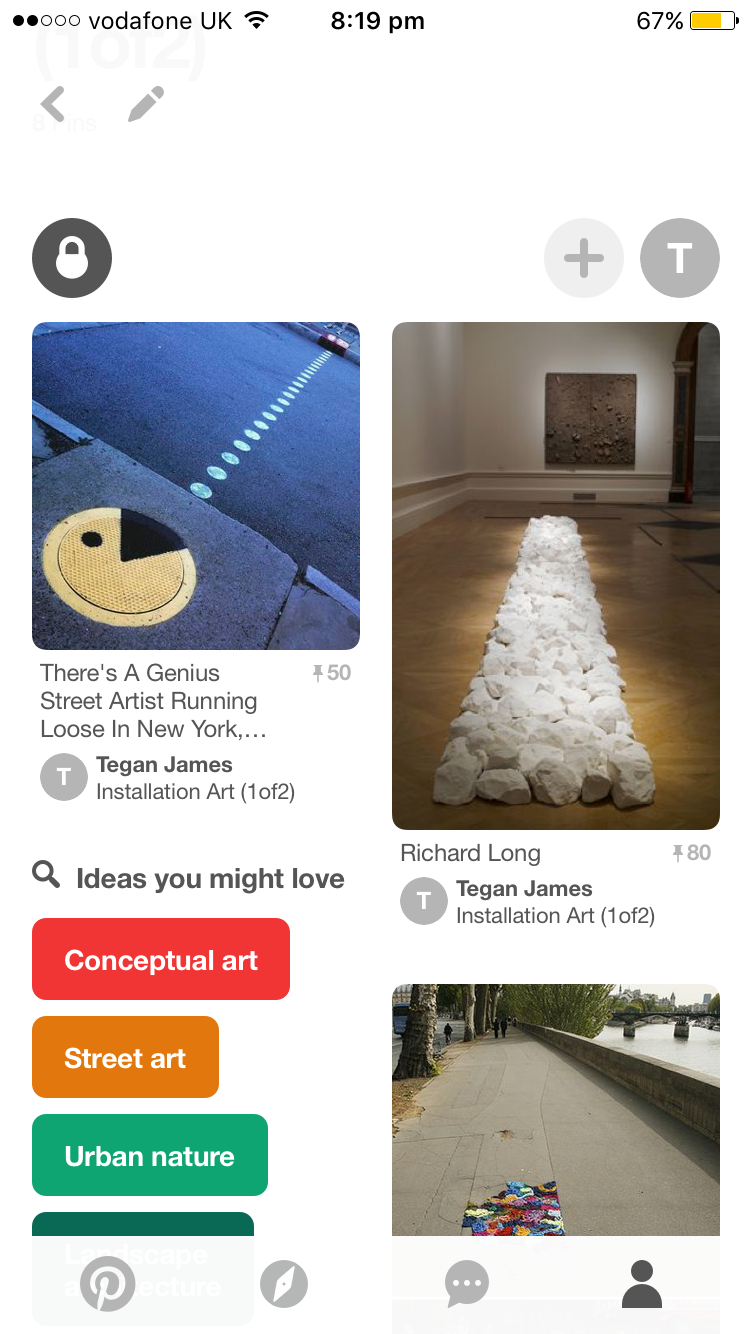Image resolution: width=750 pixels, height=1334 pixels.
Task: Select the Street art idea
Action: (x=125, y=1058)
